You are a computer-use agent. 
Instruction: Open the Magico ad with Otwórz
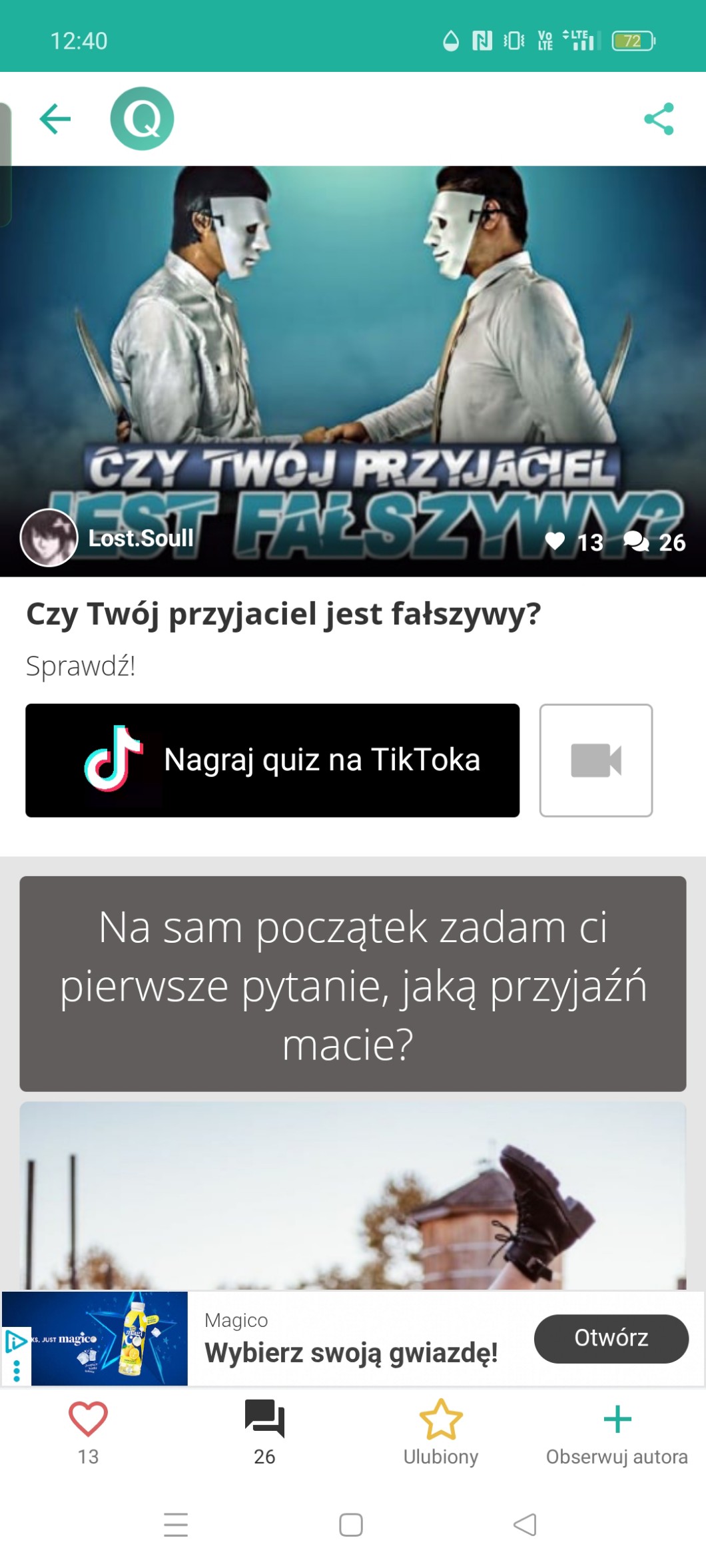point(611,1338)
